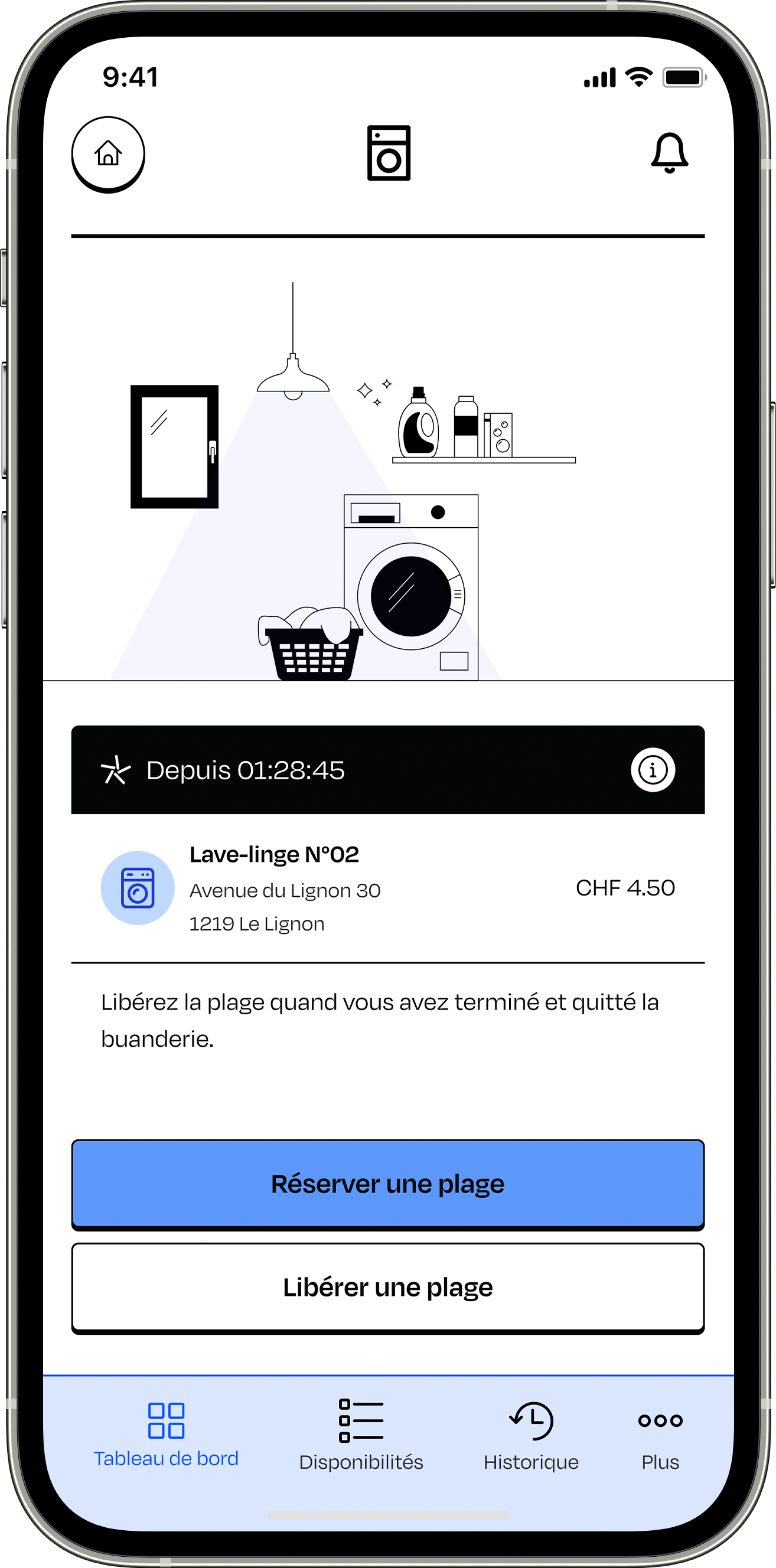
Task: Tap Libérer une plage button
Action: (387, 1287)
